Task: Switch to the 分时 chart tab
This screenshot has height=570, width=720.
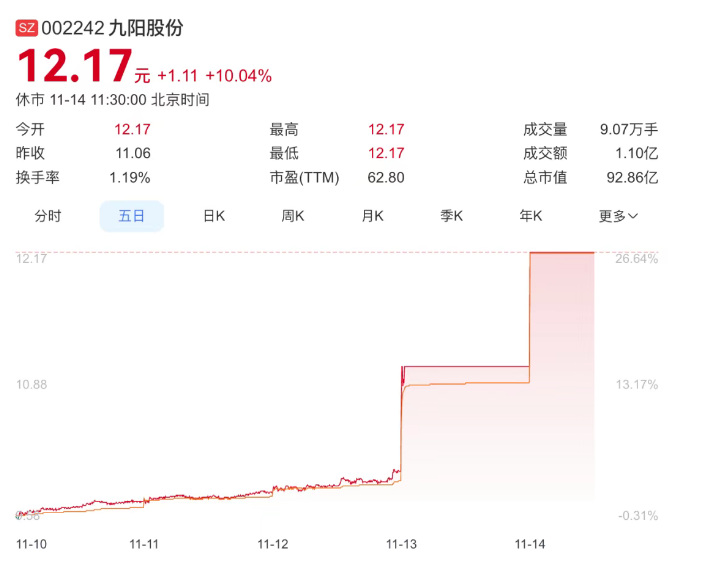Action: pyautogui.click(x=48, y=216)
